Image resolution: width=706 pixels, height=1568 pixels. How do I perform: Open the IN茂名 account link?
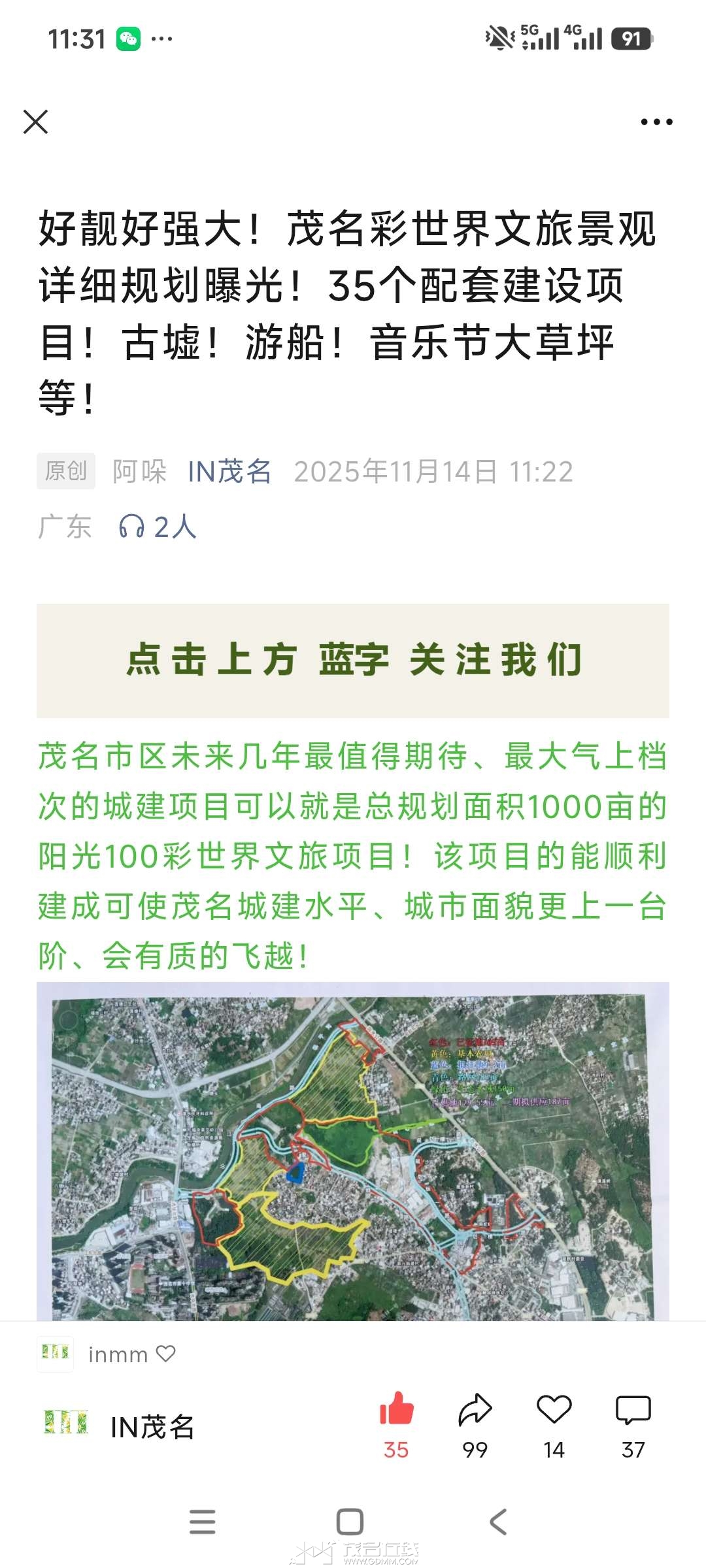point(229,471)
